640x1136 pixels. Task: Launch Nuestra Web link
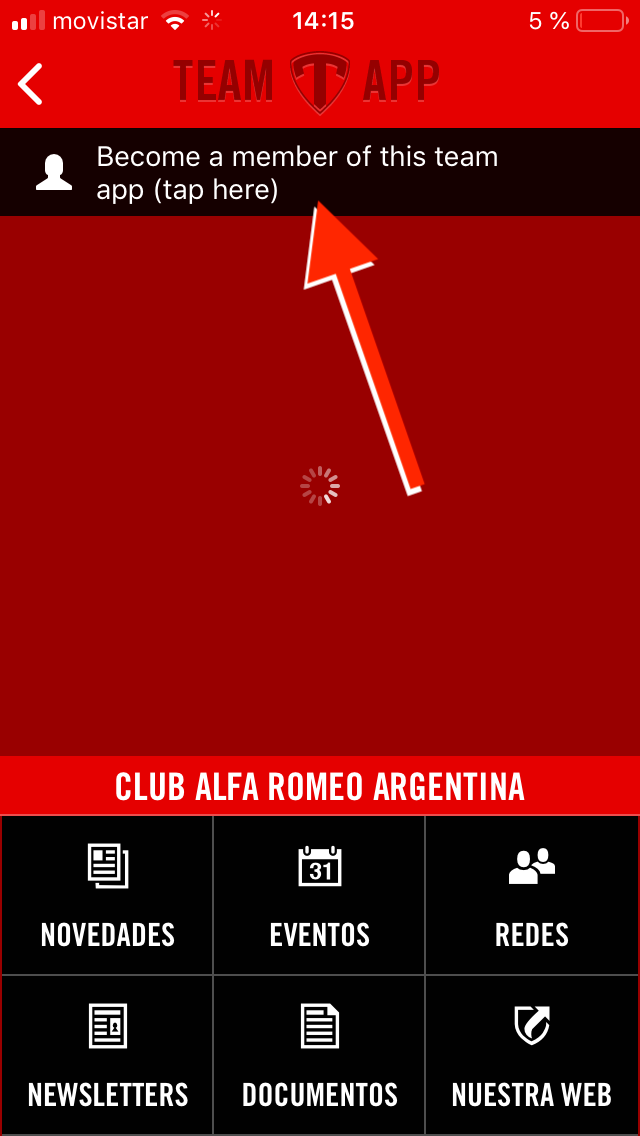(532, 1055)
